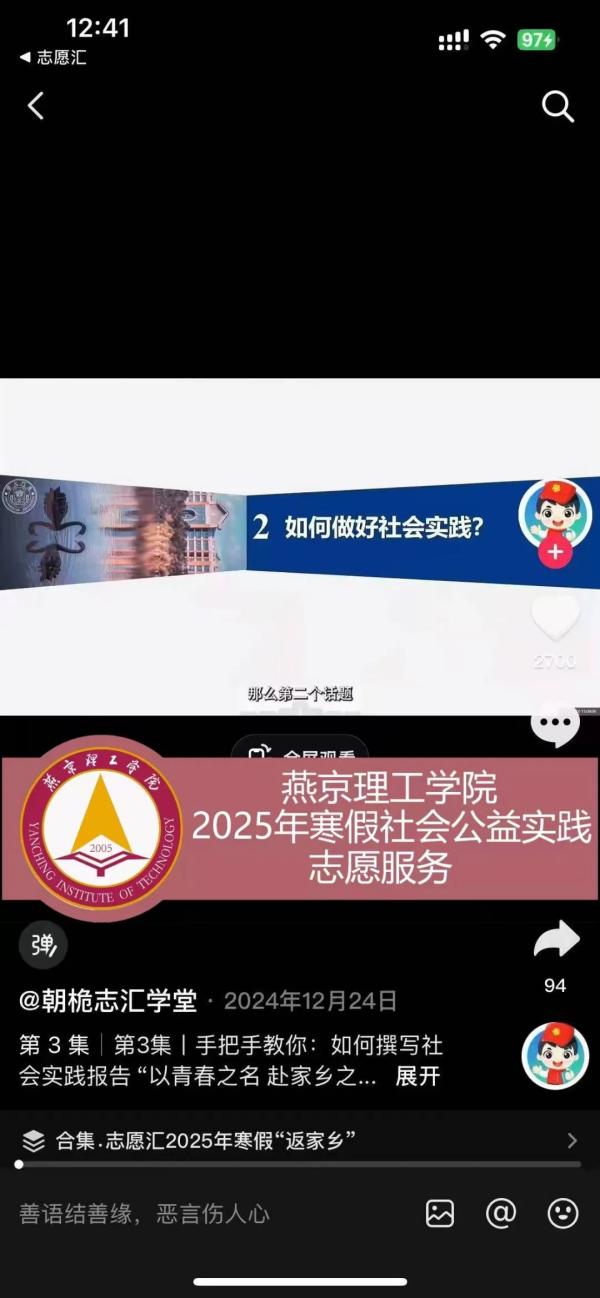Open the comments bubble

point(555,724)
